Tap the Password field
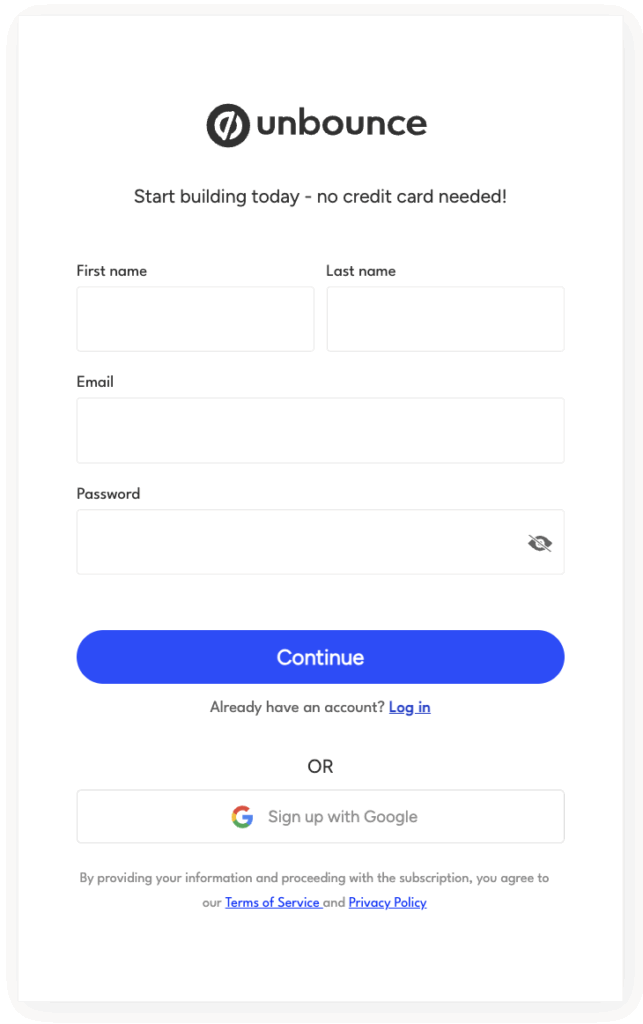The width and height of the screenshot is (643, 1024). coord(300,542)
